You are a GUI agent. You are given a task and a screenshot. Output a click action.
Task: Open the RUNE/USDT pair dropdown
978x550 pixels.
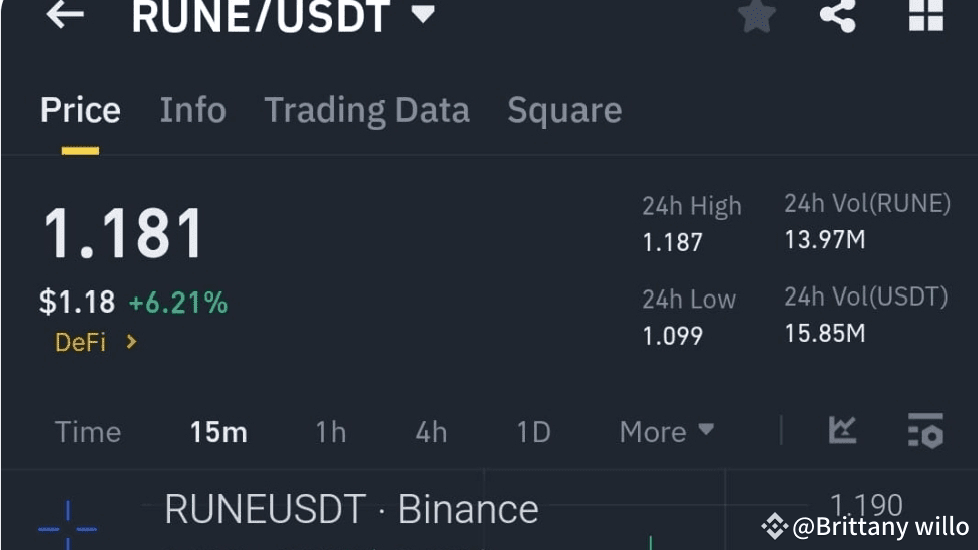283,16
